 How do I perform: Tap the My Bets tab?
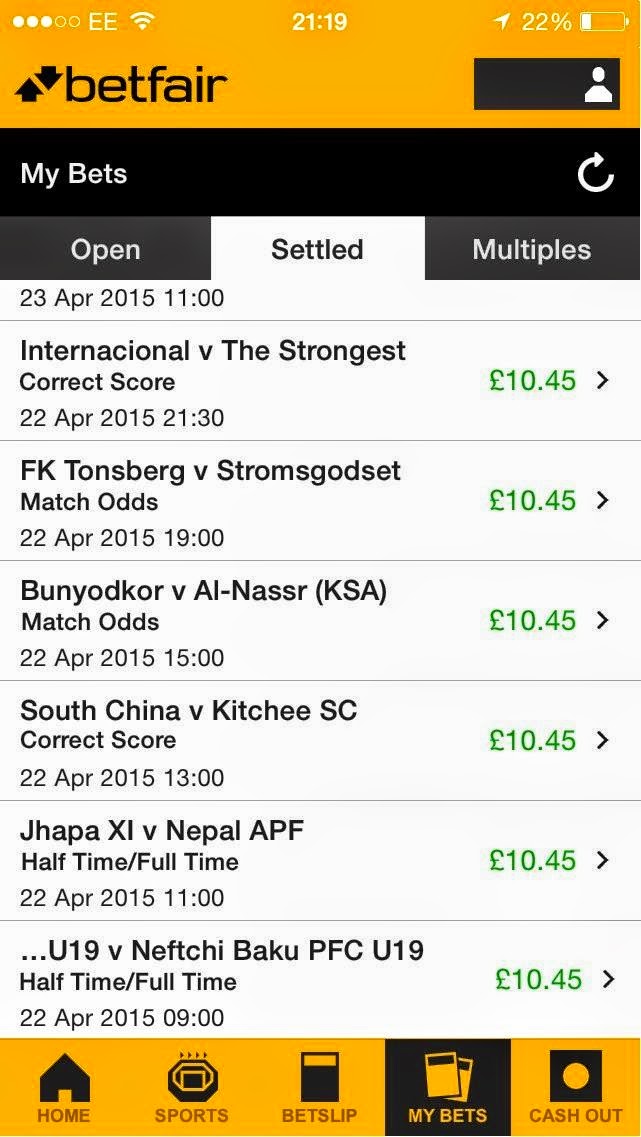pyautogui.click(x=447, y=1088)
